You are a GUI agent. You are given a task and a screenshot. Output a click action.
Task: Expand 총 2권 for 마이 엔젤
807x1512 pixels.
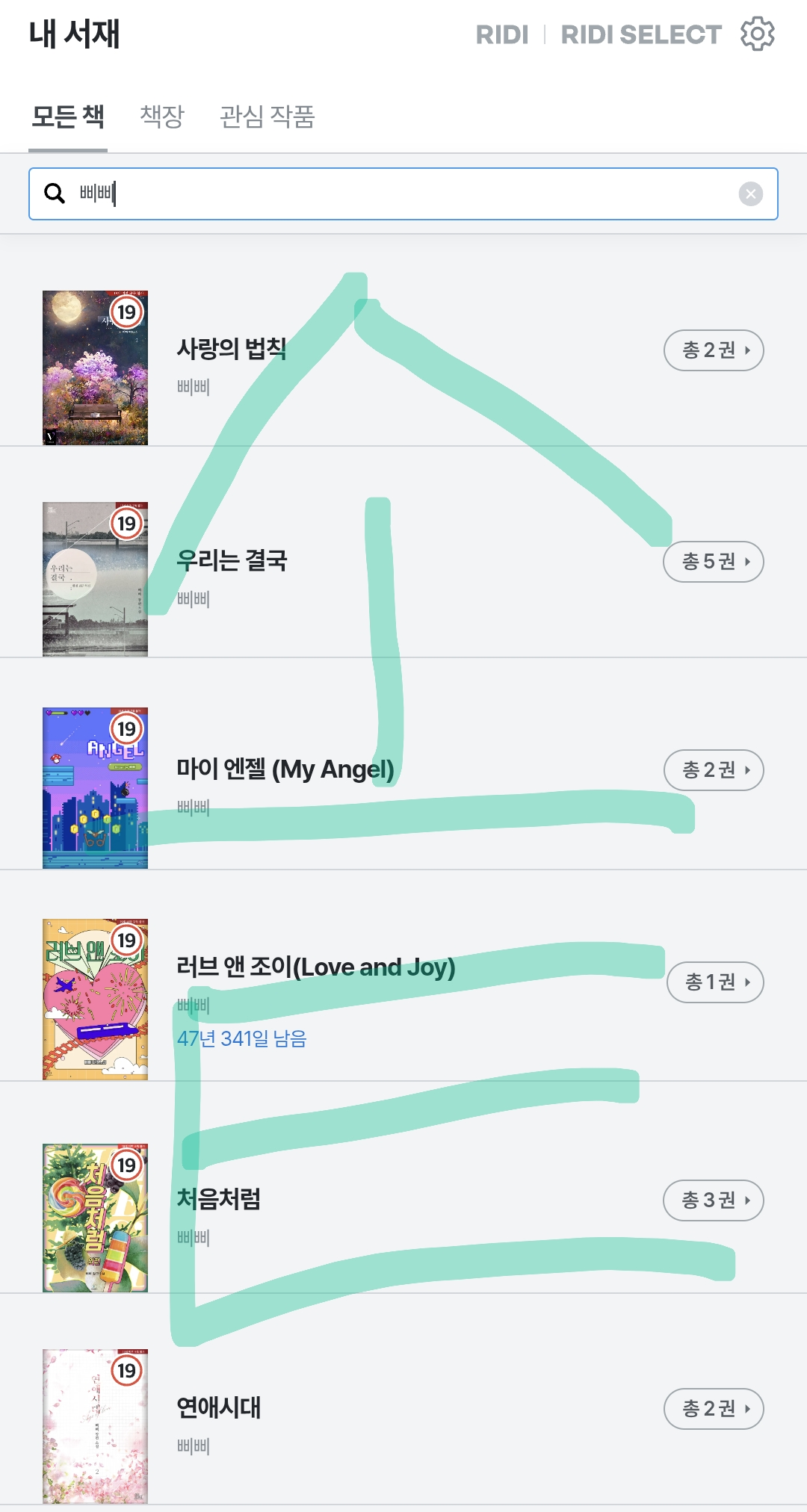click(x=714, y=770)
